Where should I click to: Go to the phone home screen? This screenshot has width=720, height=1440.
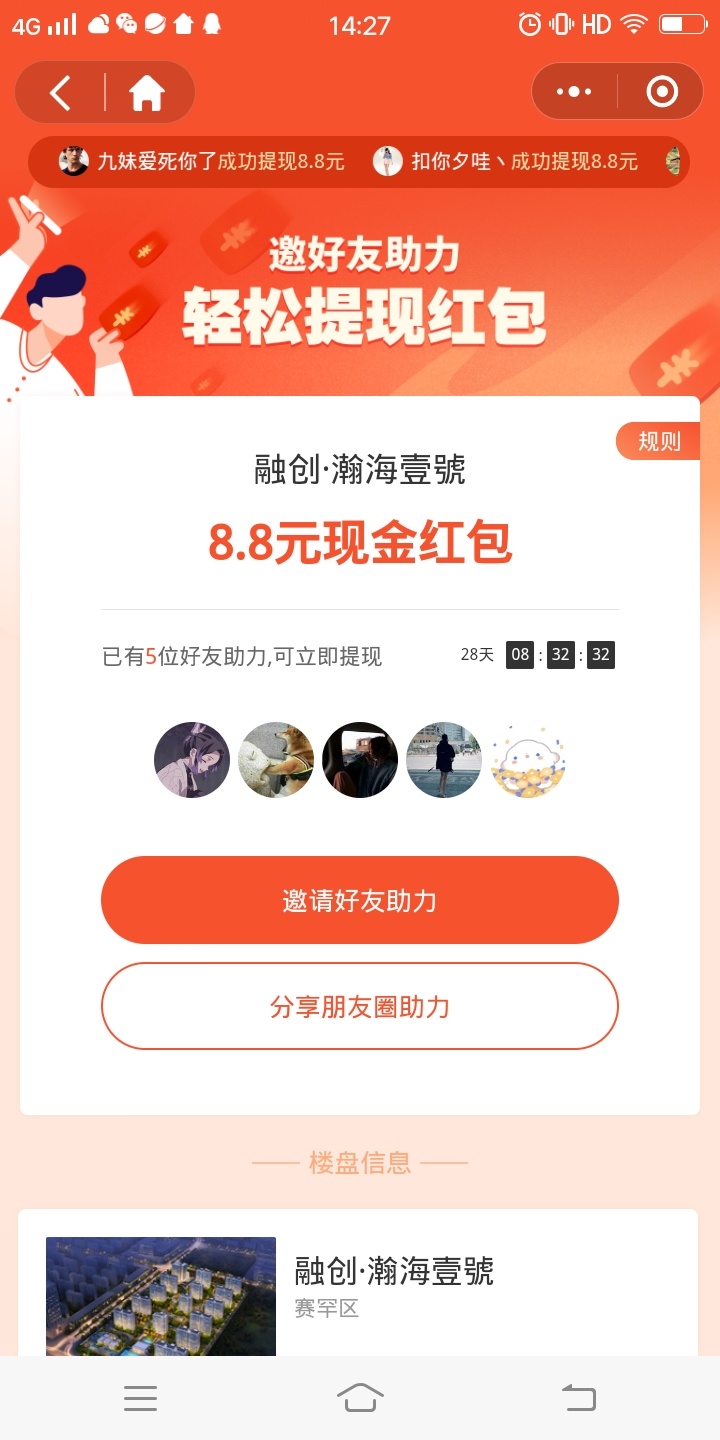(360, 1398)
